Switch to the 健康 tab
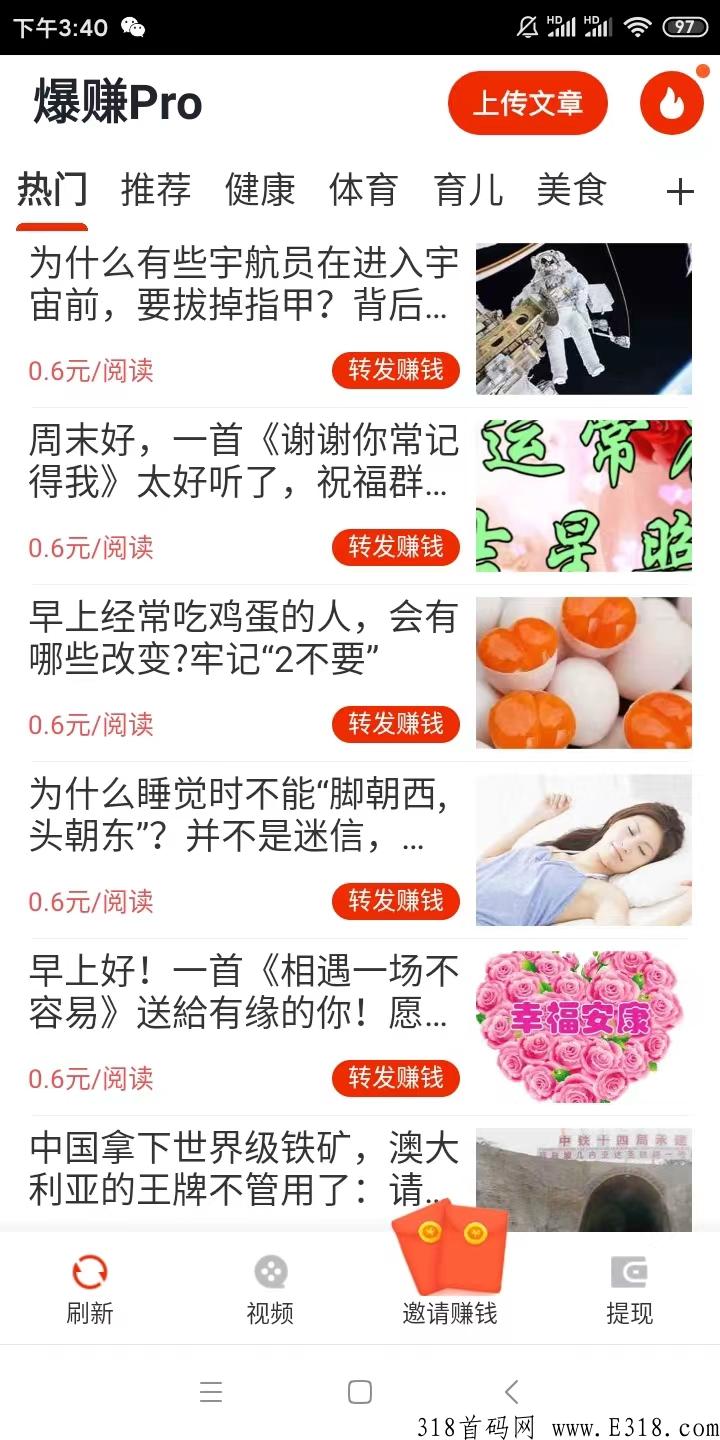 tap(260, 190)
